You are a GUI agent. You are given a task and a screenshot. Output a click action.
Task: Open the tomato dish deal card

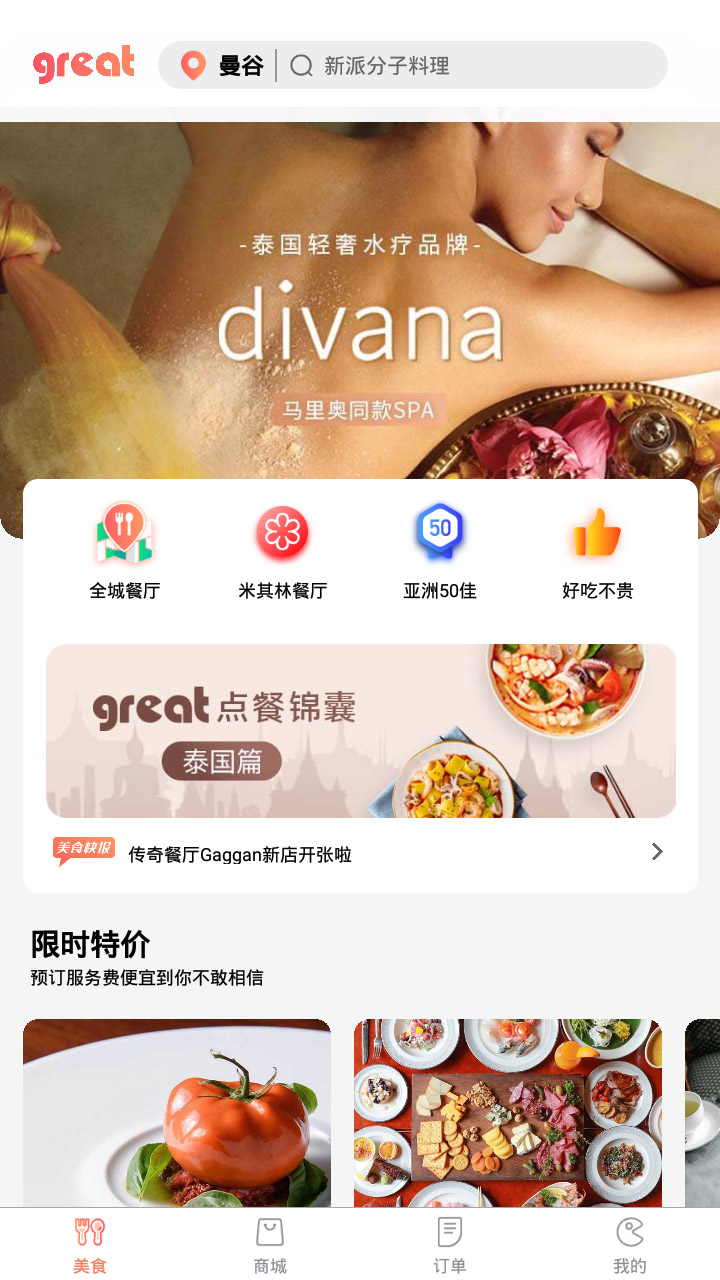(177, 1112)
